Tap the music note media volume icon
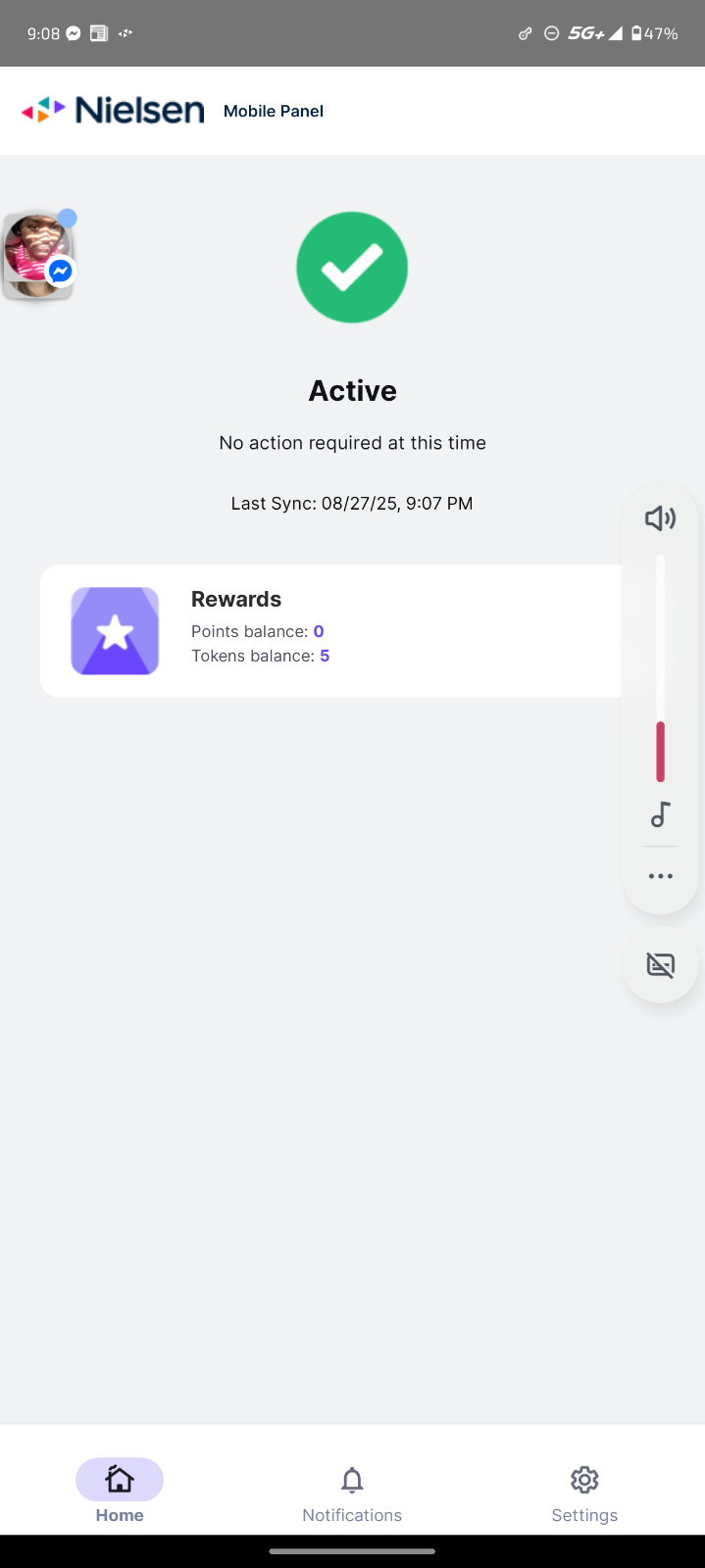The width and height of the screenshot is (705, 1568). [x=661, y=814]
